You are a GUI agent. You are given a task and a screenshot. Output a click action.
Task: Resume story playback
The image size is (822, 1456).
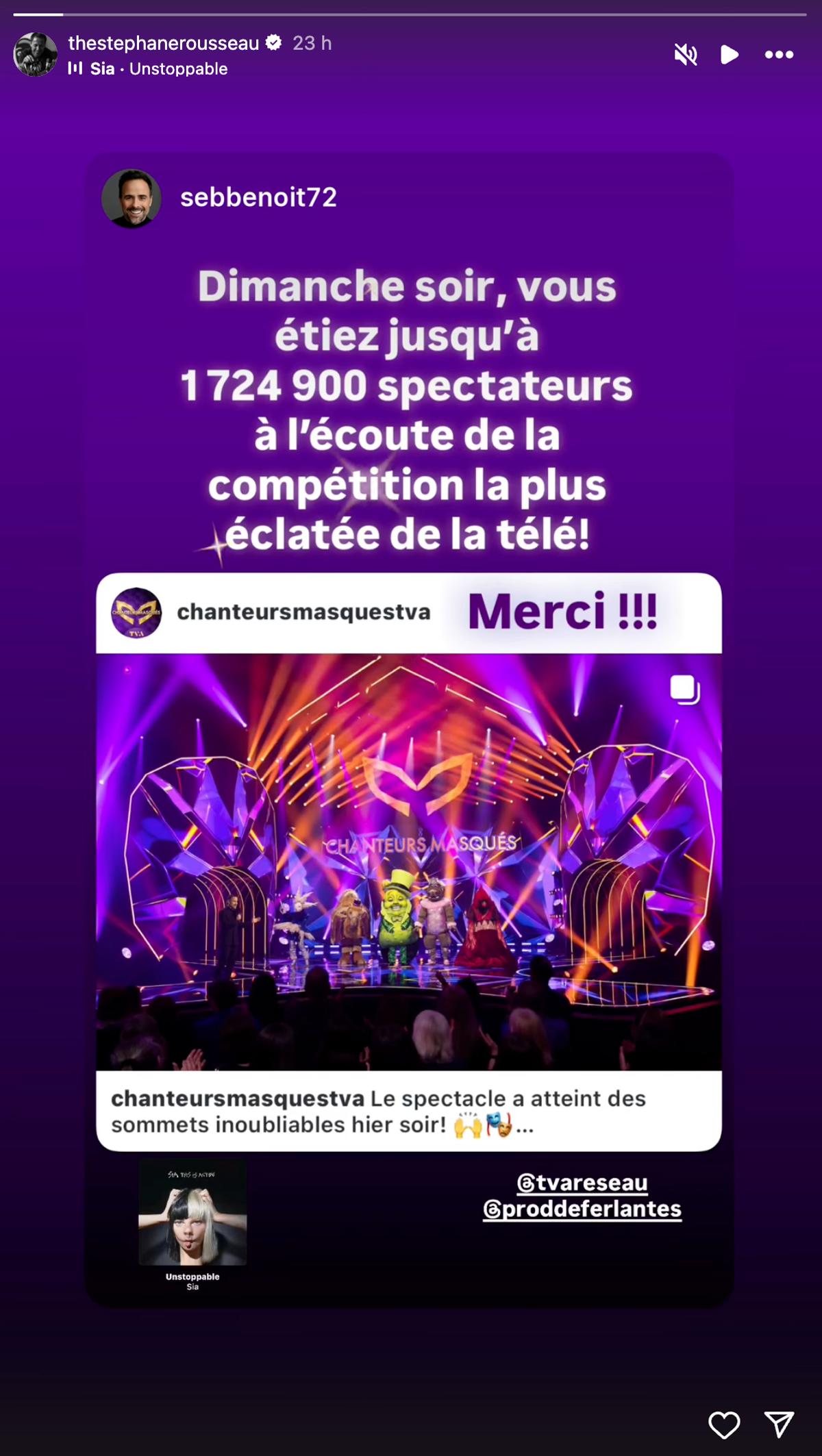click(x=730, y=54)
